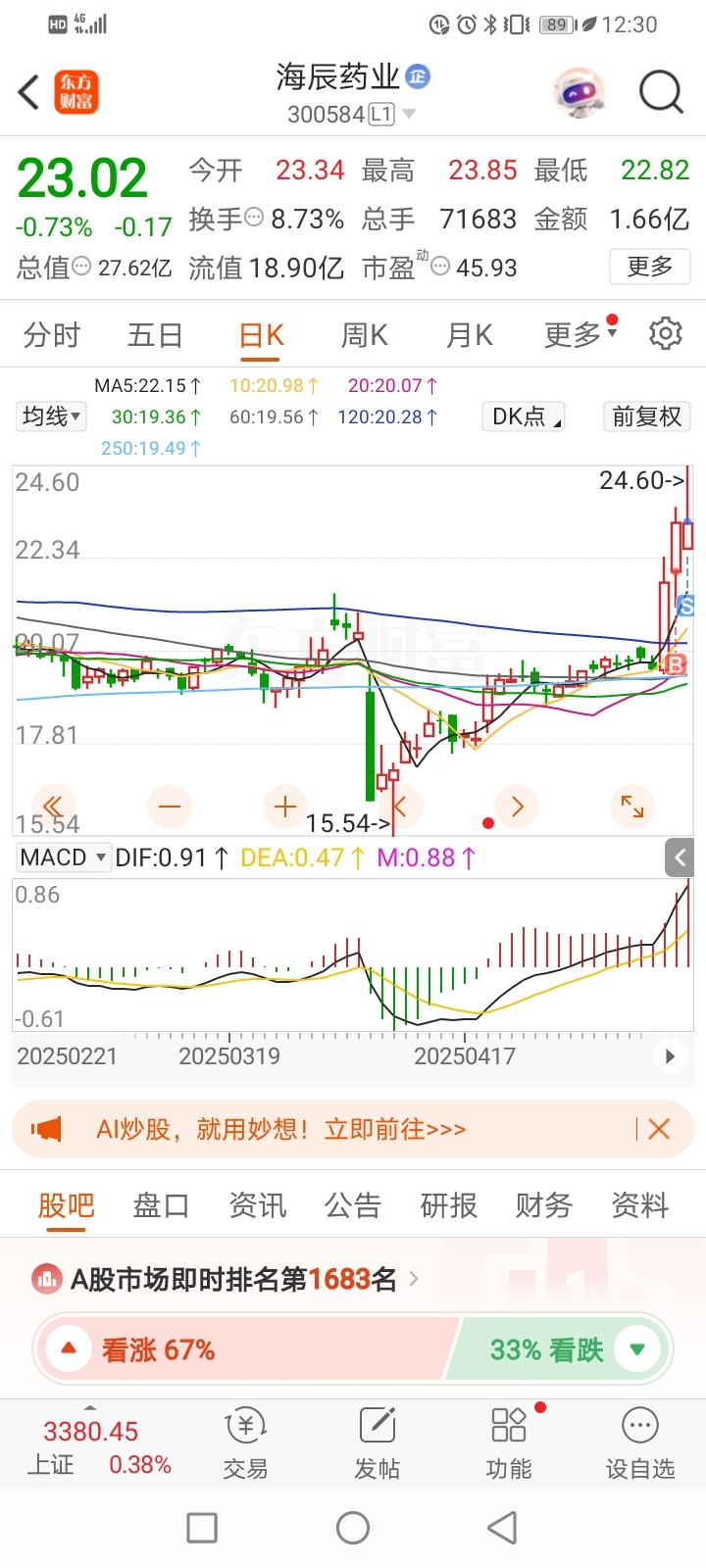The image size is (706, 1568).
Task: Zoom in the chart with plus button
Action: 285,808
